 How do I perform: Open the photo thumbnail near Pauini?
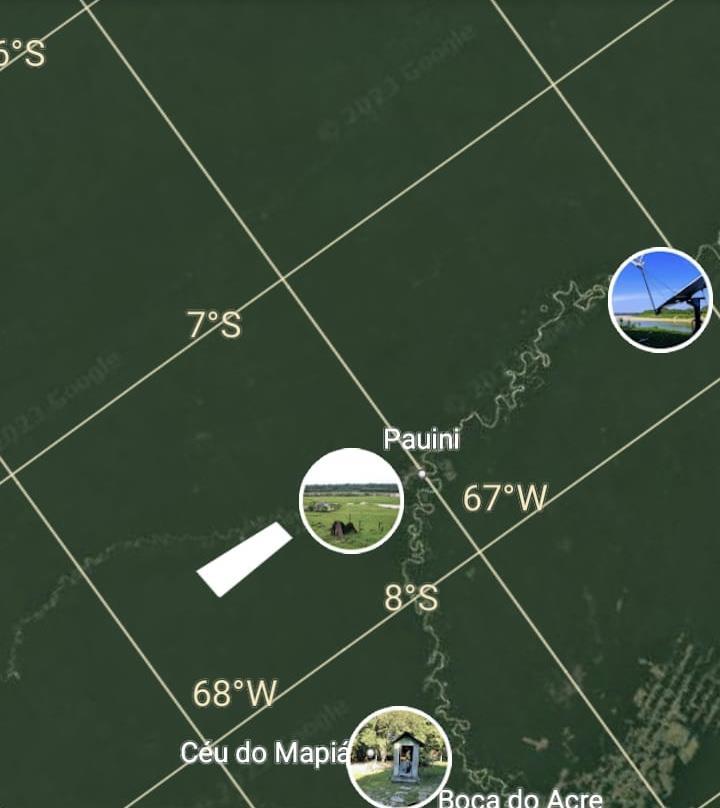tap(351, 500)
